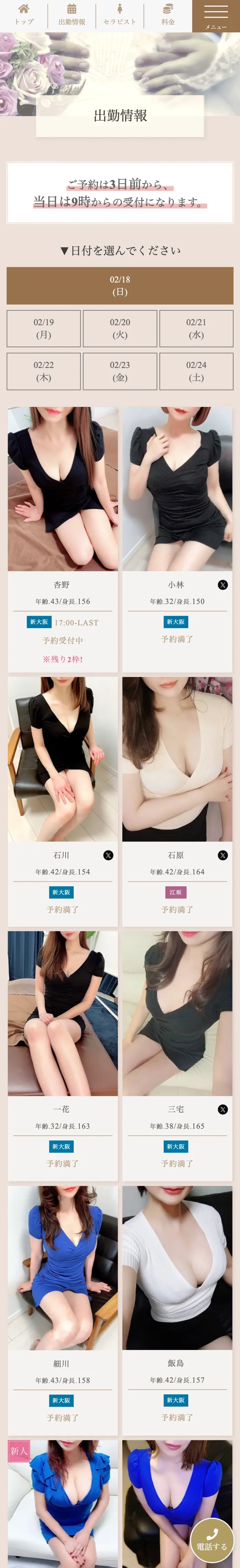The image size is (240, 1568).
Task: Pick the date 02/22 (木)
Action: [44, 371]
